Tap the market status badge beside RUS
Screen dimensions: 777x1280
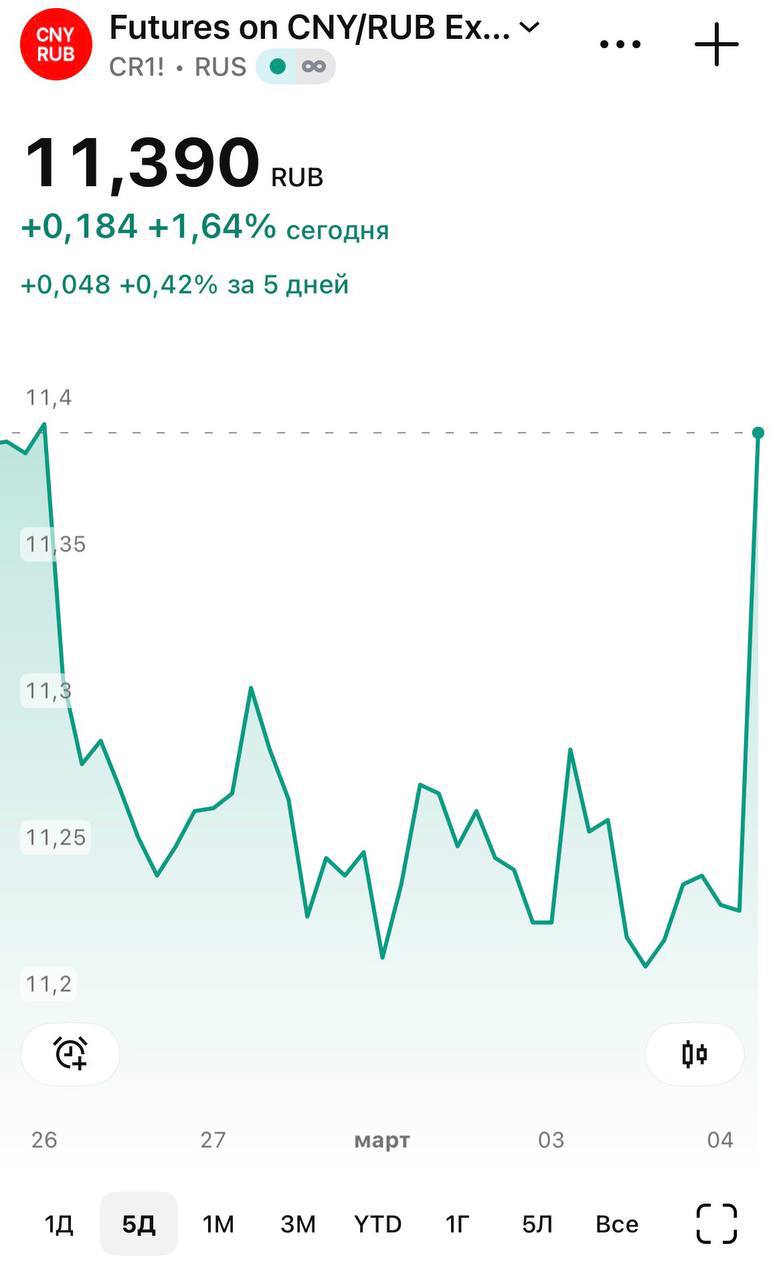[x=296, y=67]
